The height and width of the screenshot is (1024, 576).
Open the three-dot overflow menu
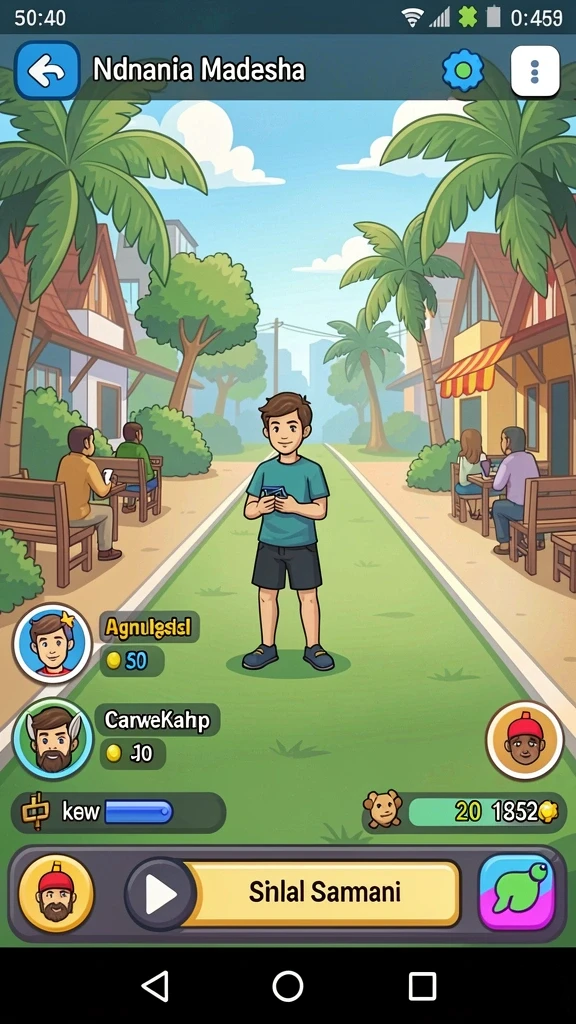point(535,71)
